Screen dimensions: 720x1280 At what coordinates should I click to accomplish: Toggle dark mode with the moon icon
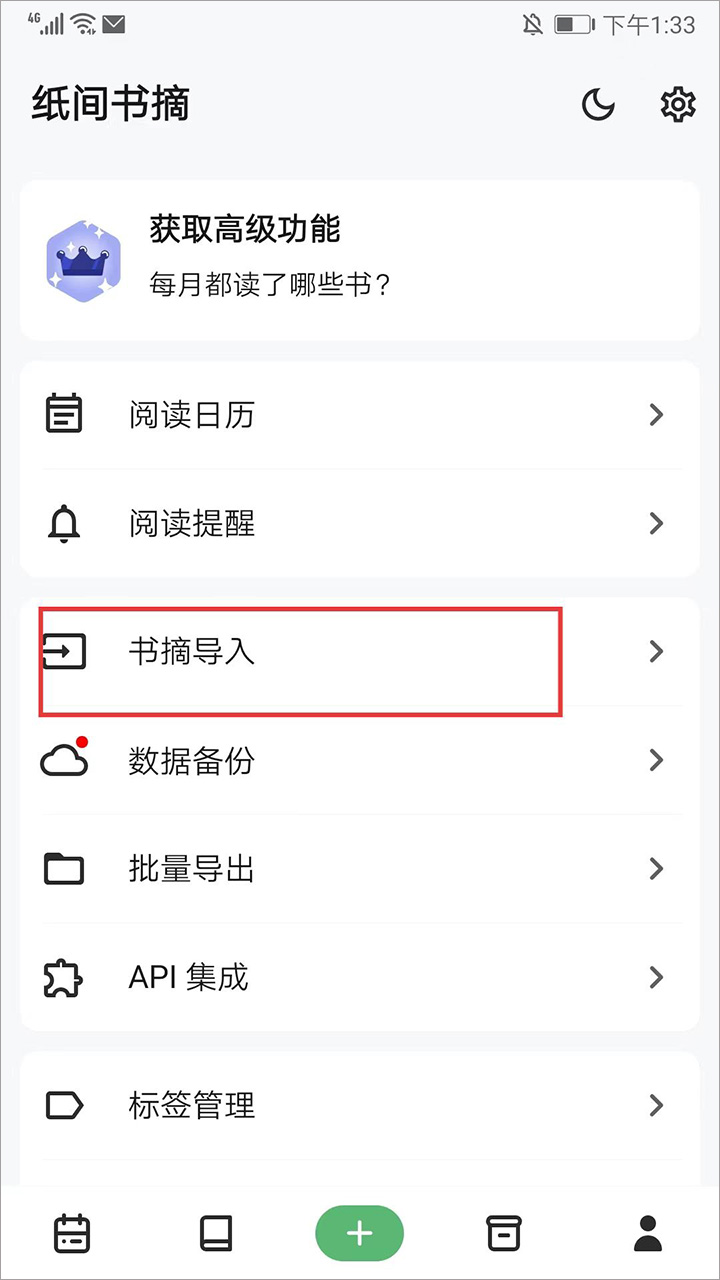(x=598, y=104)
